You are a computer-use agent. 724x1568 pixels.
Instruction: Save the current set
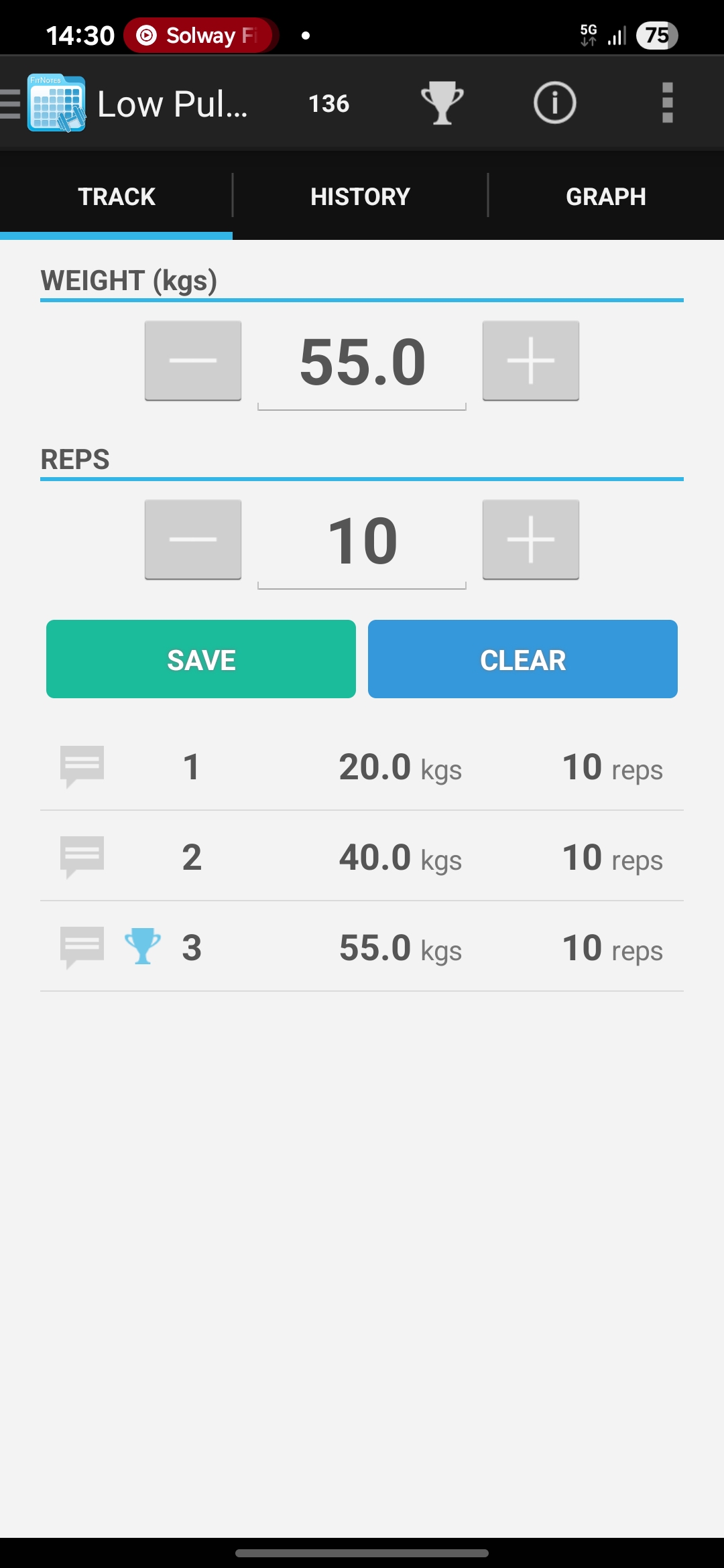201,659
